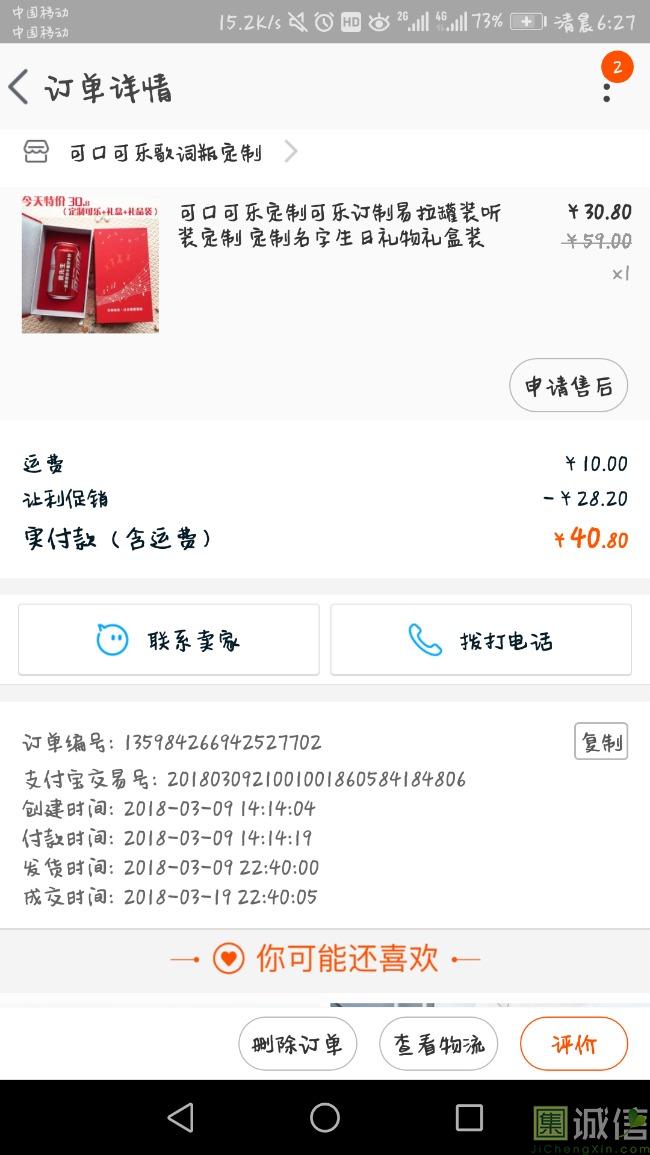Open the overflow menu with the 2 badge
The image size is (650, 1155).
click(607, 92)
